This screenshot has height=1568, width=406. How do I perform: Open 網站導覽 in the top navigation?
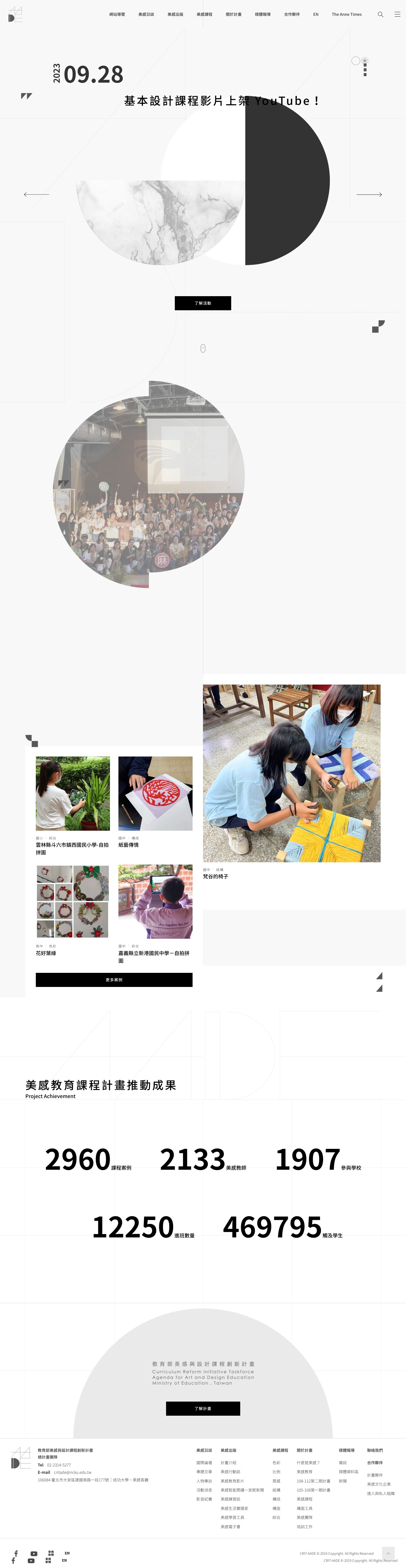point(117,14)
